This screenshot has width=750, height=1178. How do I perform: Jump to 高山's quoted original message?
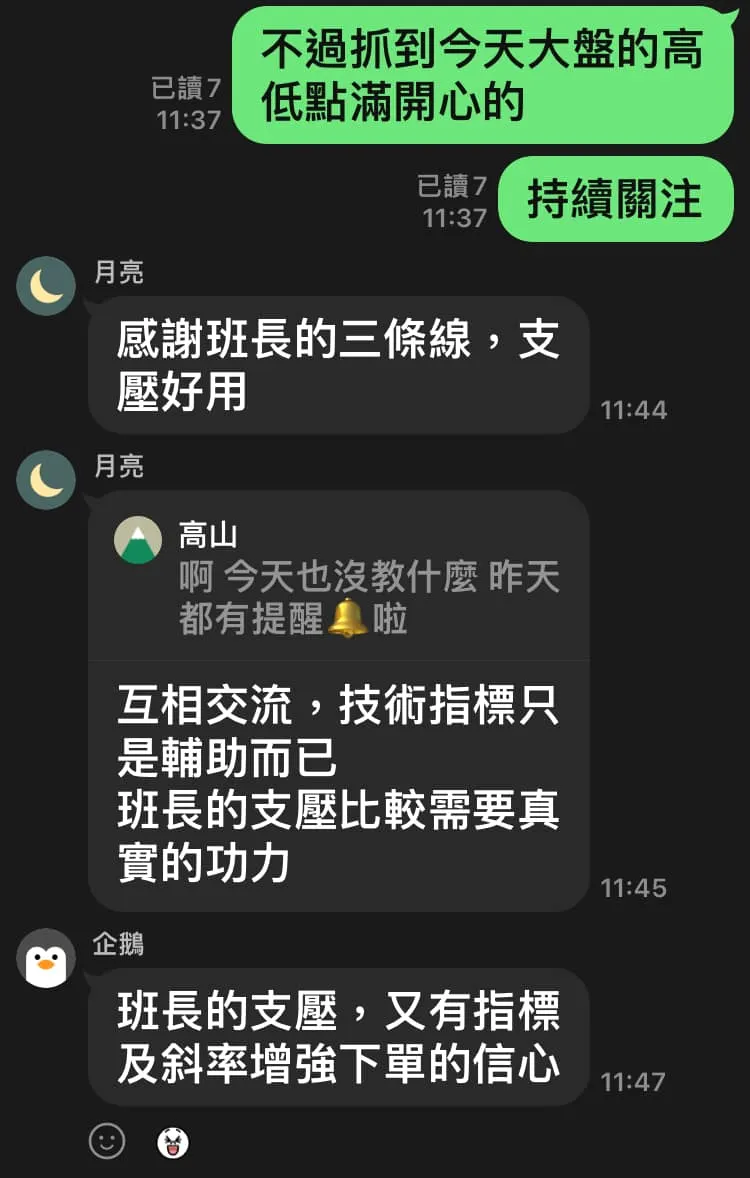(x=338, y=578)
